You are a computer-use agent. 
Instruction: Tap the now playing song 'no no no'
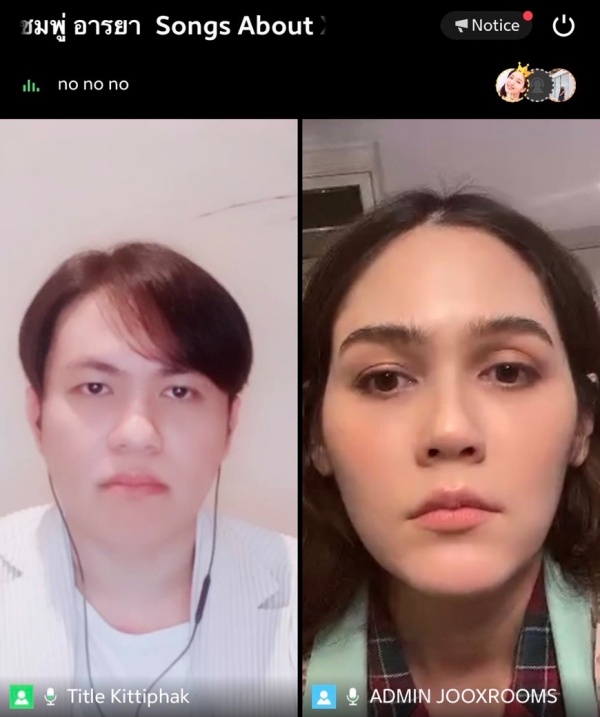[93, 85]
